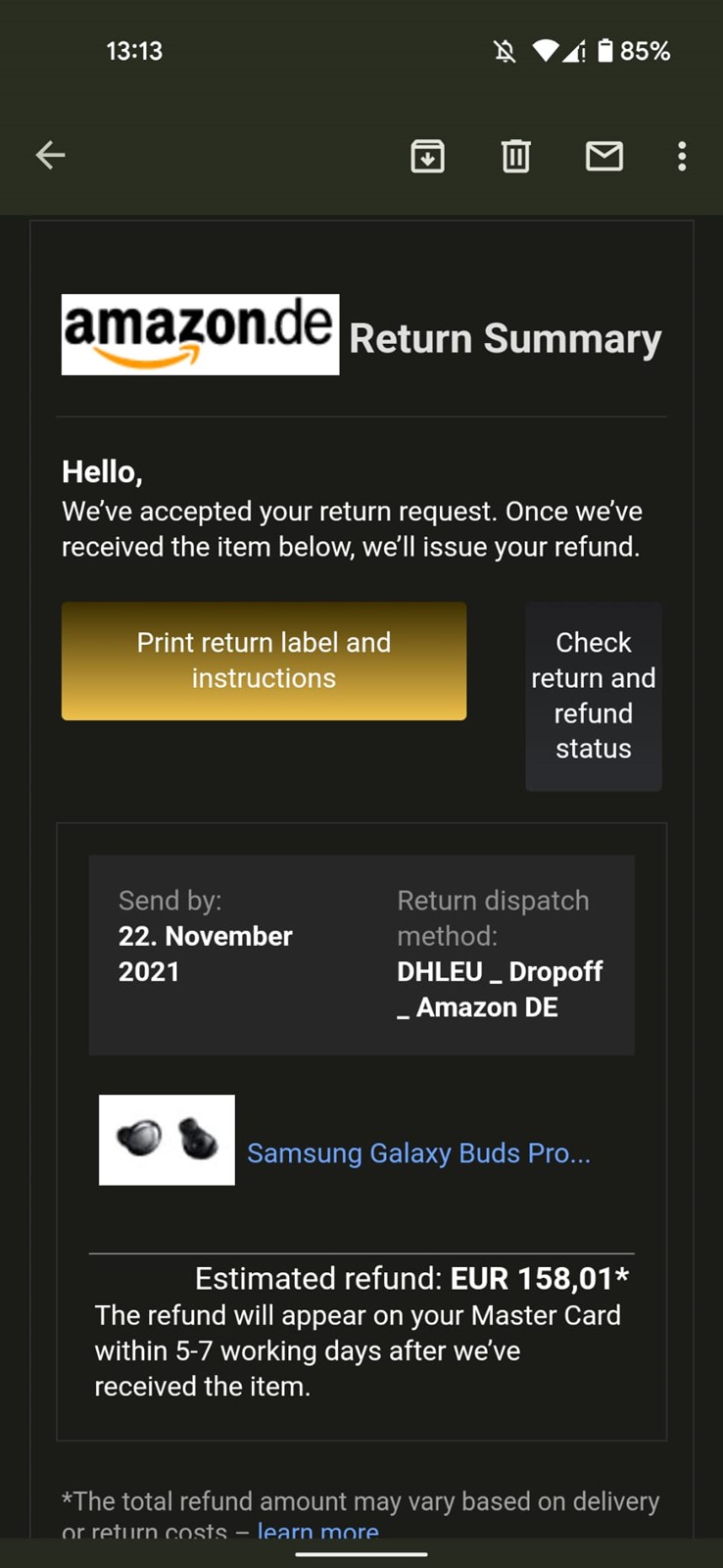
Task: Go back to the inbox
Action: pos(51,155)
